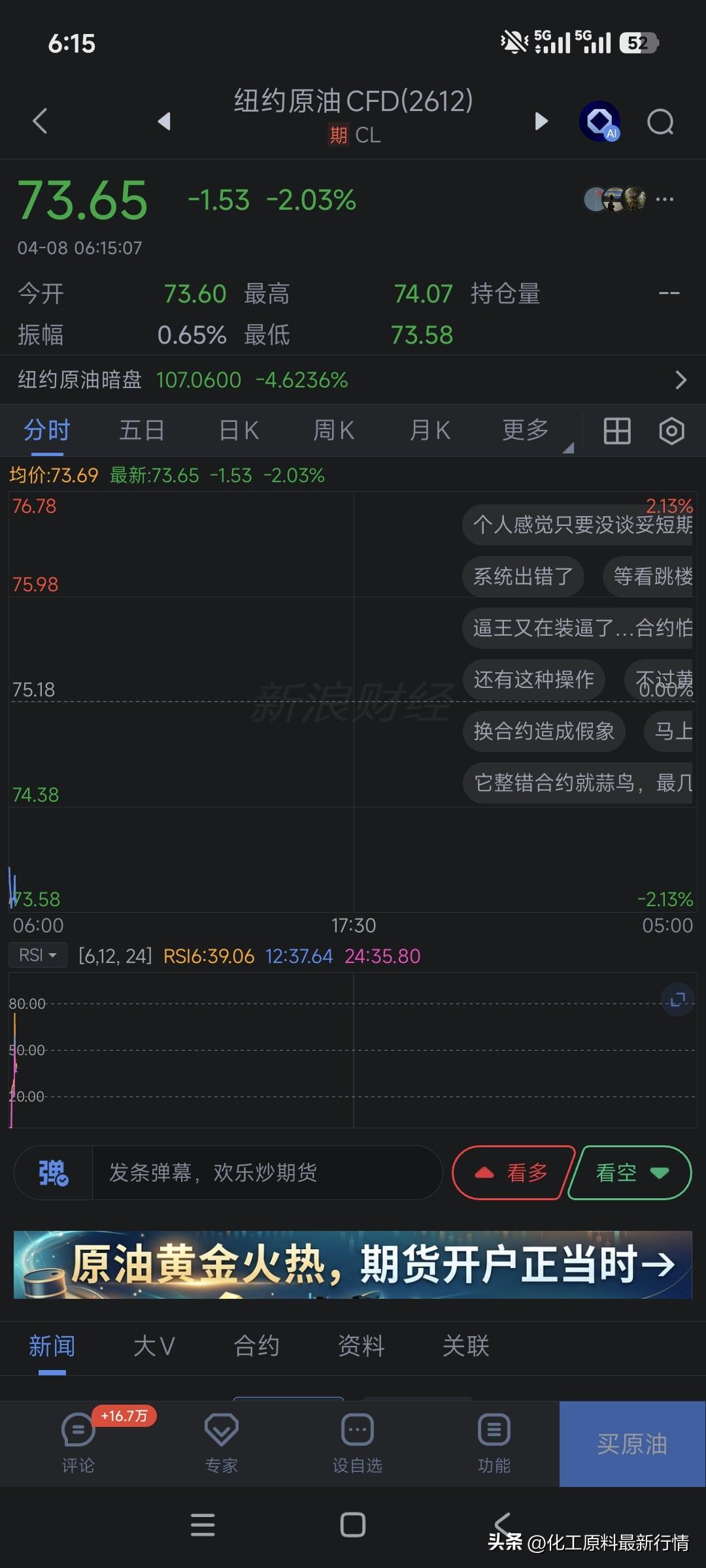Open the search magnifier icon
706x1568 pixels.
tap(660, 122)
